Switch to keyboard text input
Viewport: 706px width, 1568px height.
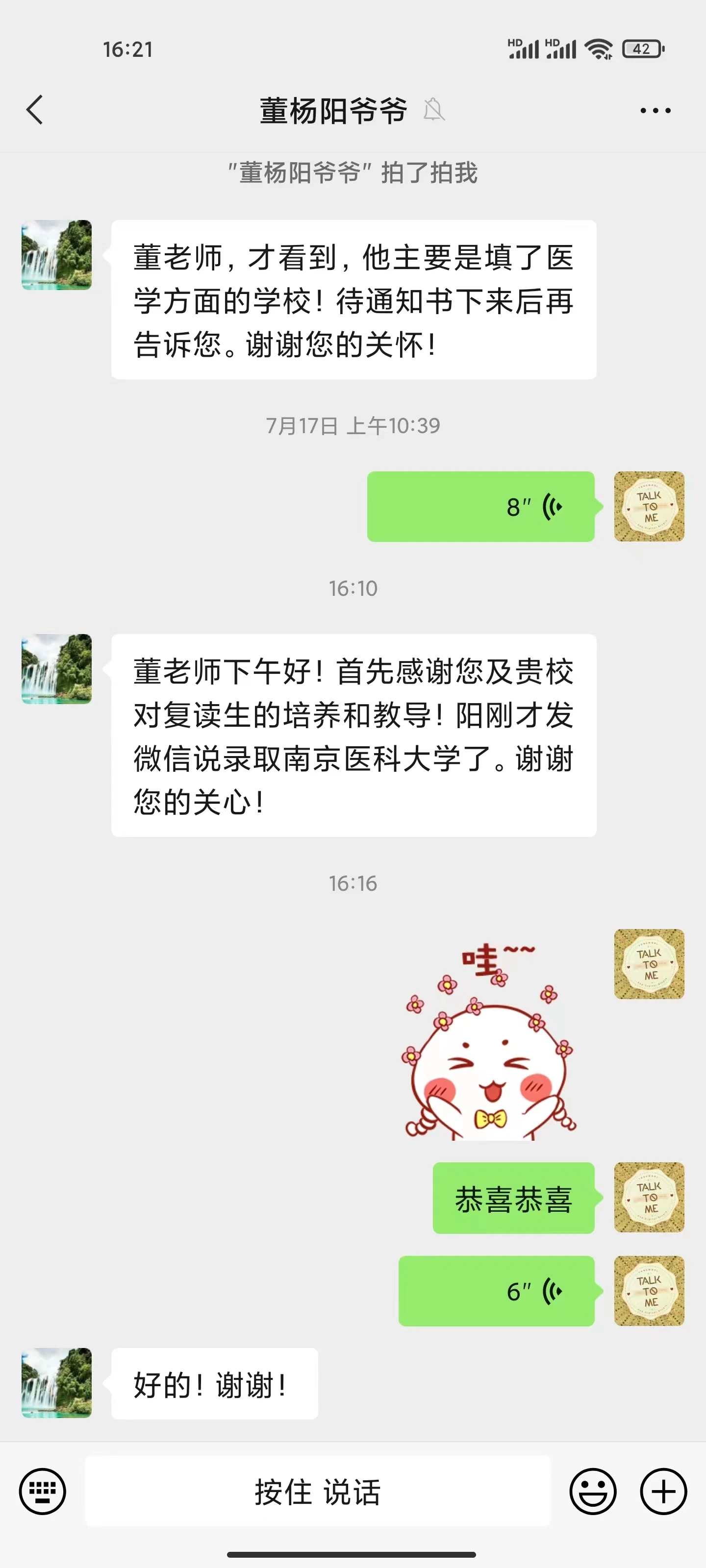pyautogui.click(x=43, y=1491)
